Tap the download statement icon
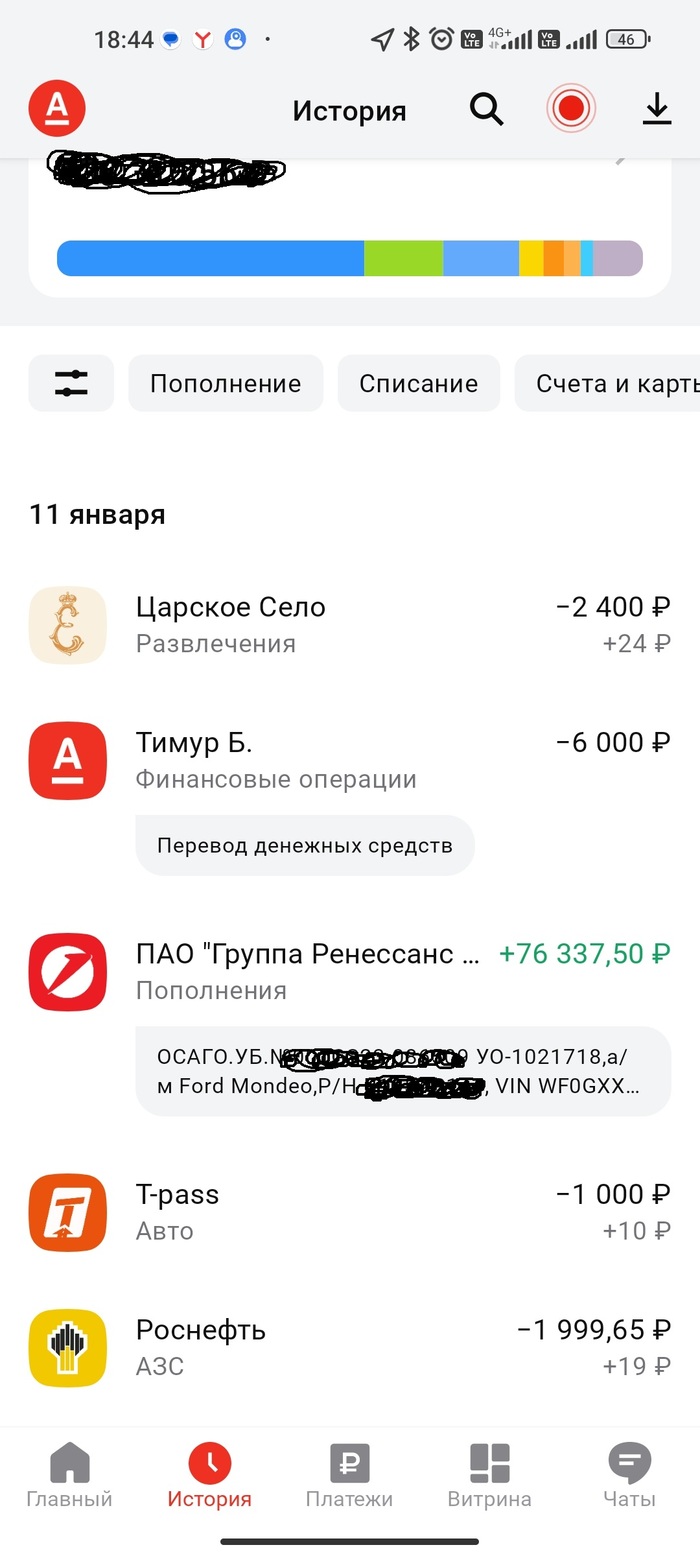Viewport: 700px width, 1556px height. tap(656, 110)
